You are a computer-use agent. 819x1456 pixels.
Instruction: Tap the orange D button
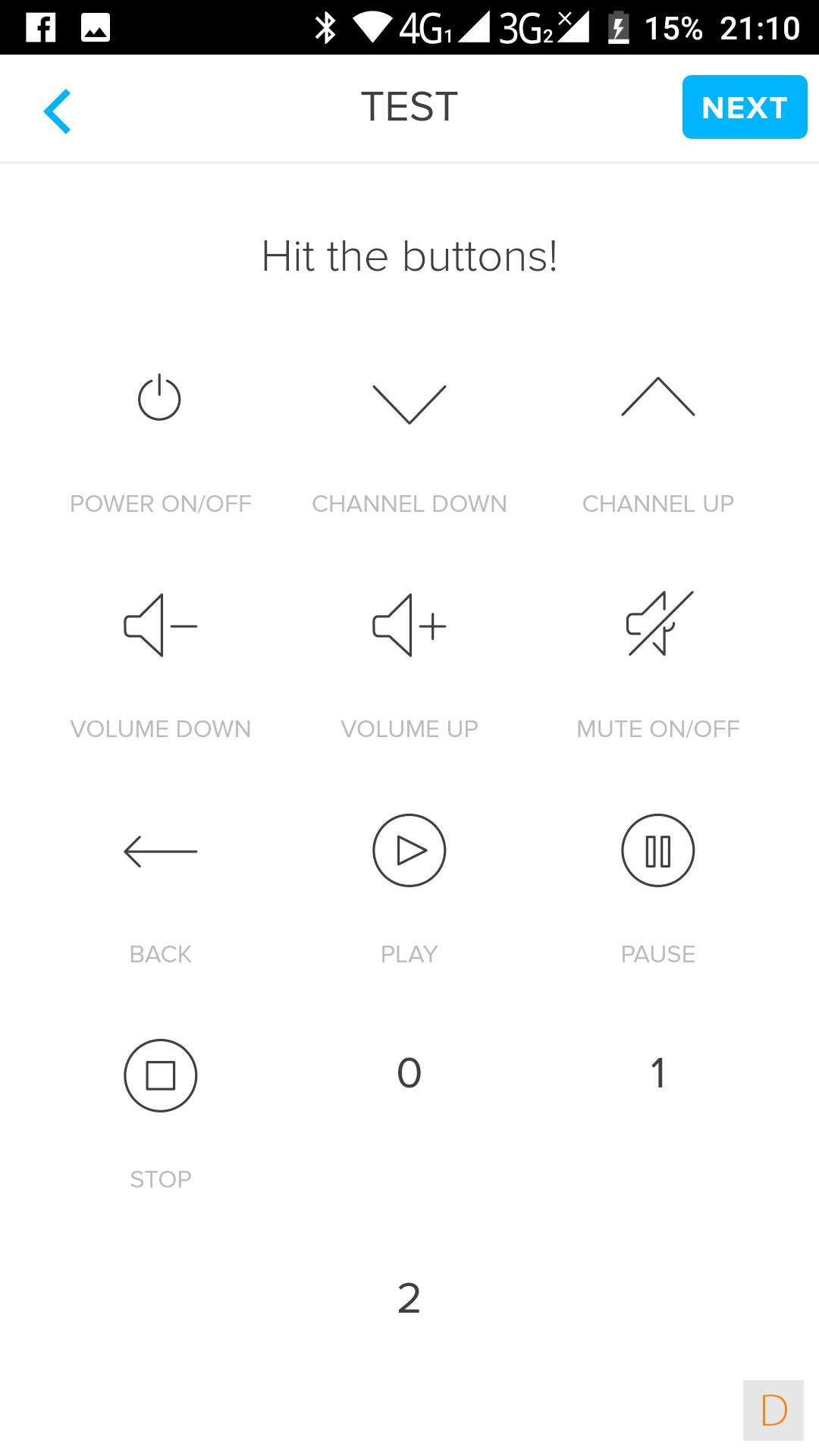(773, 1410)
